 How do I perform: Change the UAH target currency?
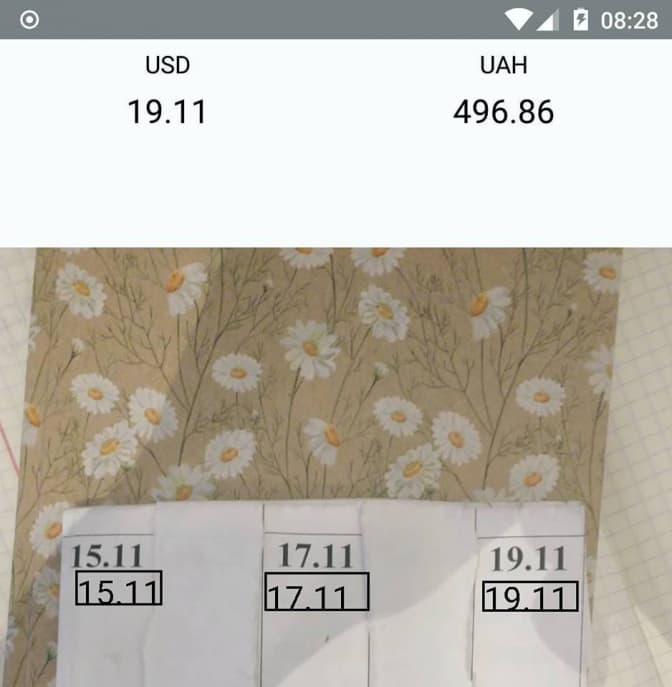click(x=503, y=66)
